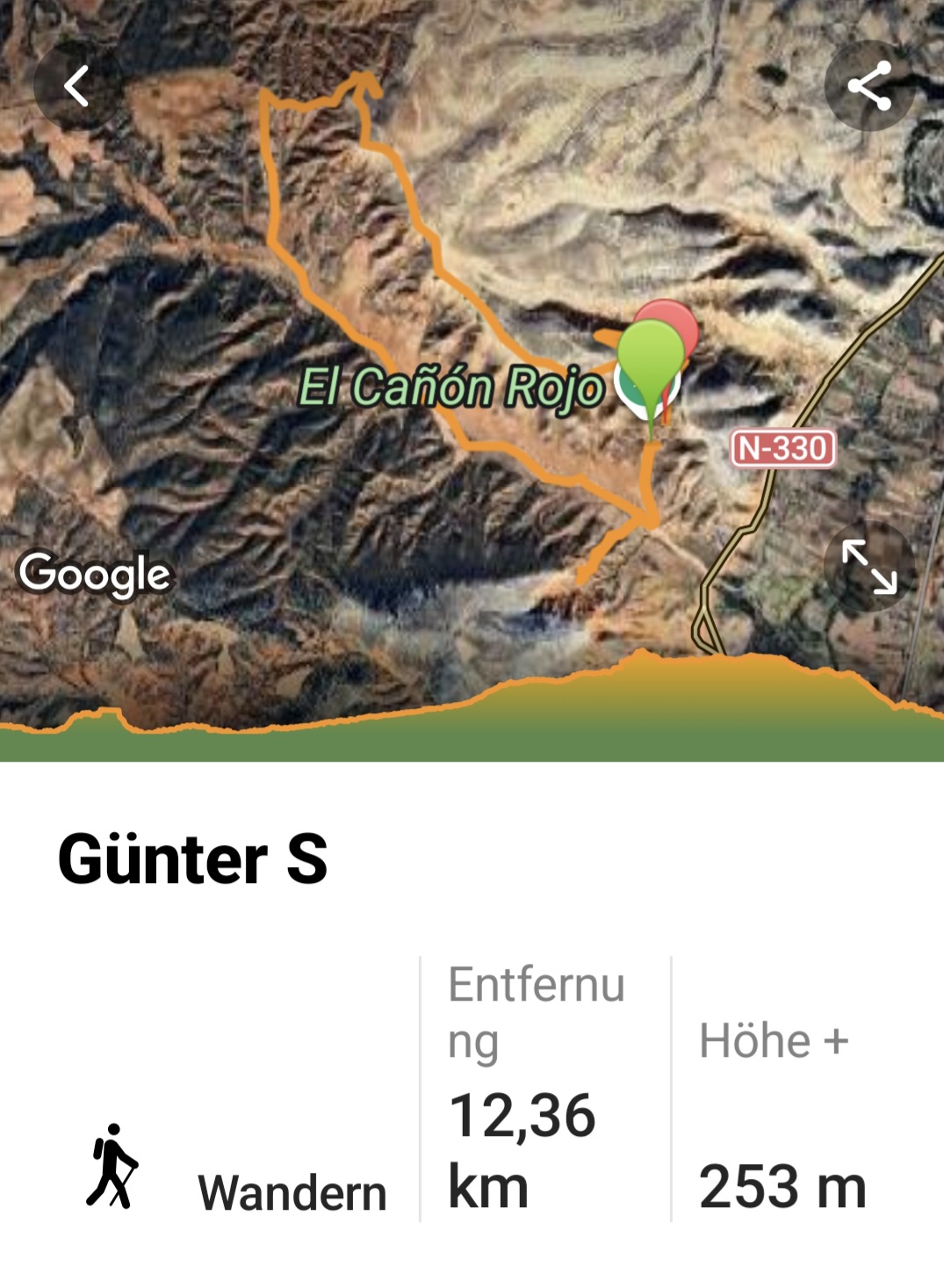
Task: Expand the map to fullscreen
Action: coord(868,567)
